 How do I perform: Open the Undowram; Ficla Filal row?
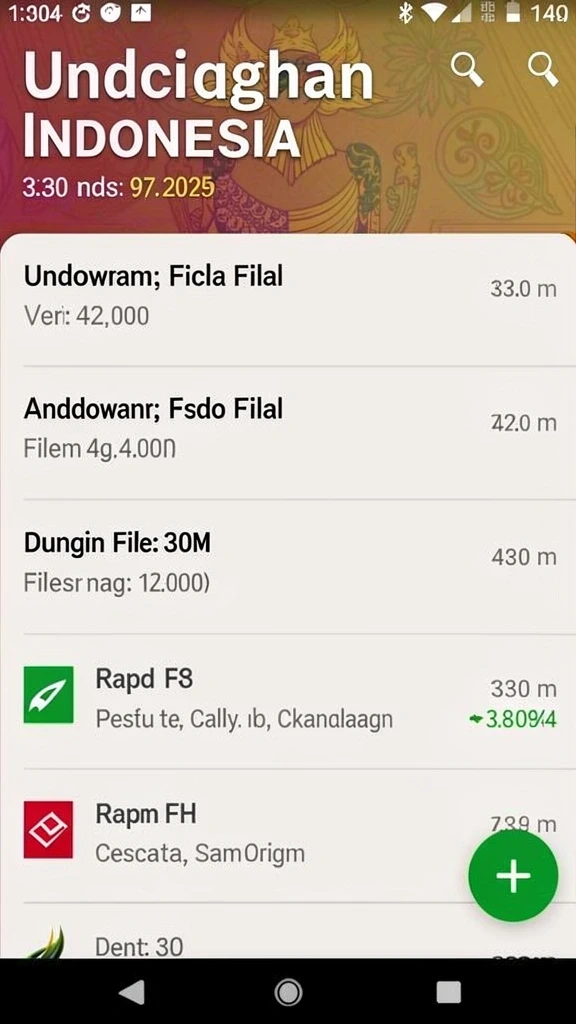click(288, 300)
